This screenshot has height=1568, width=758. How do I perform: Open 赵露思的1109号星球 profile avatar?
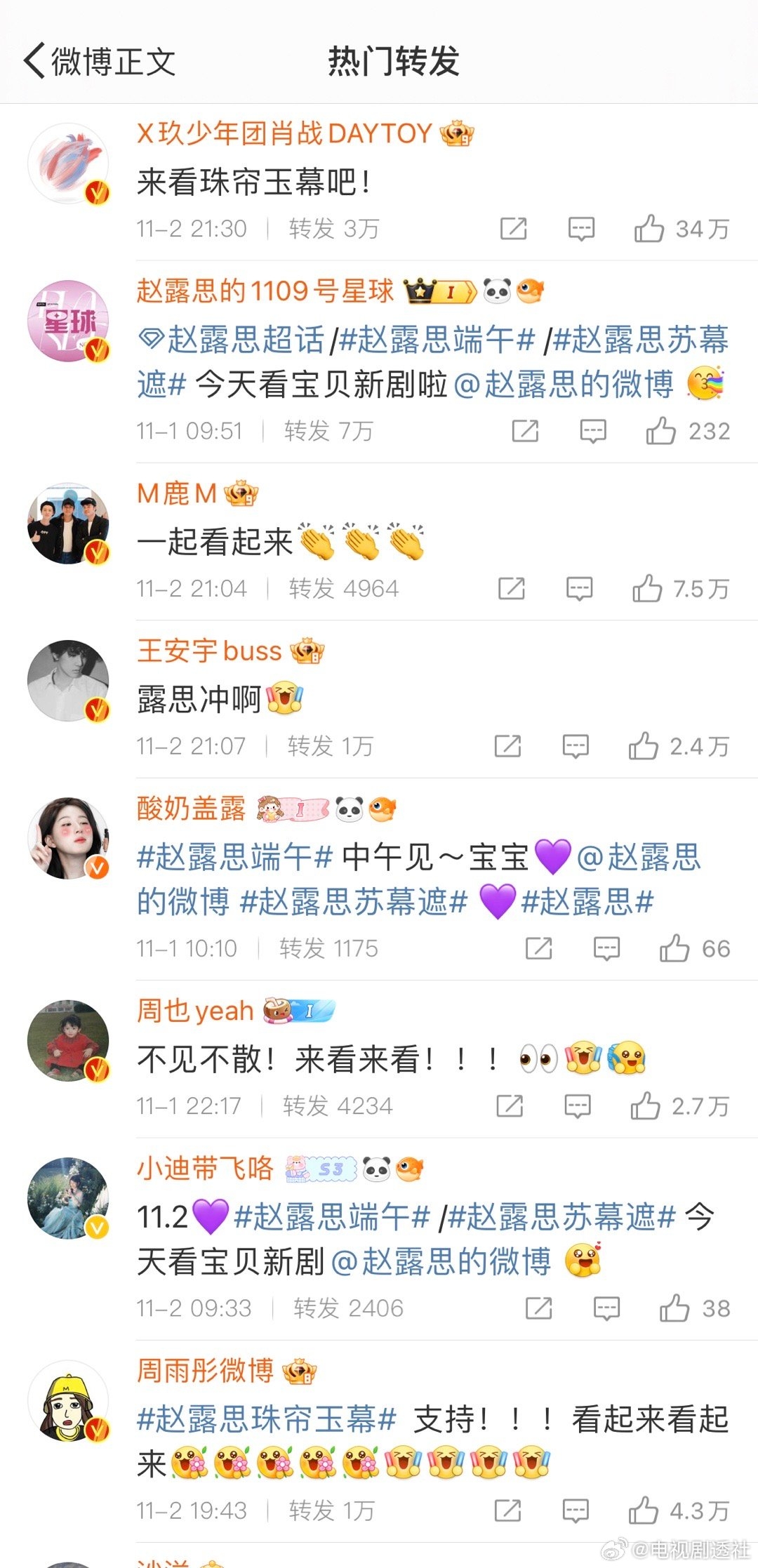click(69, 321)
